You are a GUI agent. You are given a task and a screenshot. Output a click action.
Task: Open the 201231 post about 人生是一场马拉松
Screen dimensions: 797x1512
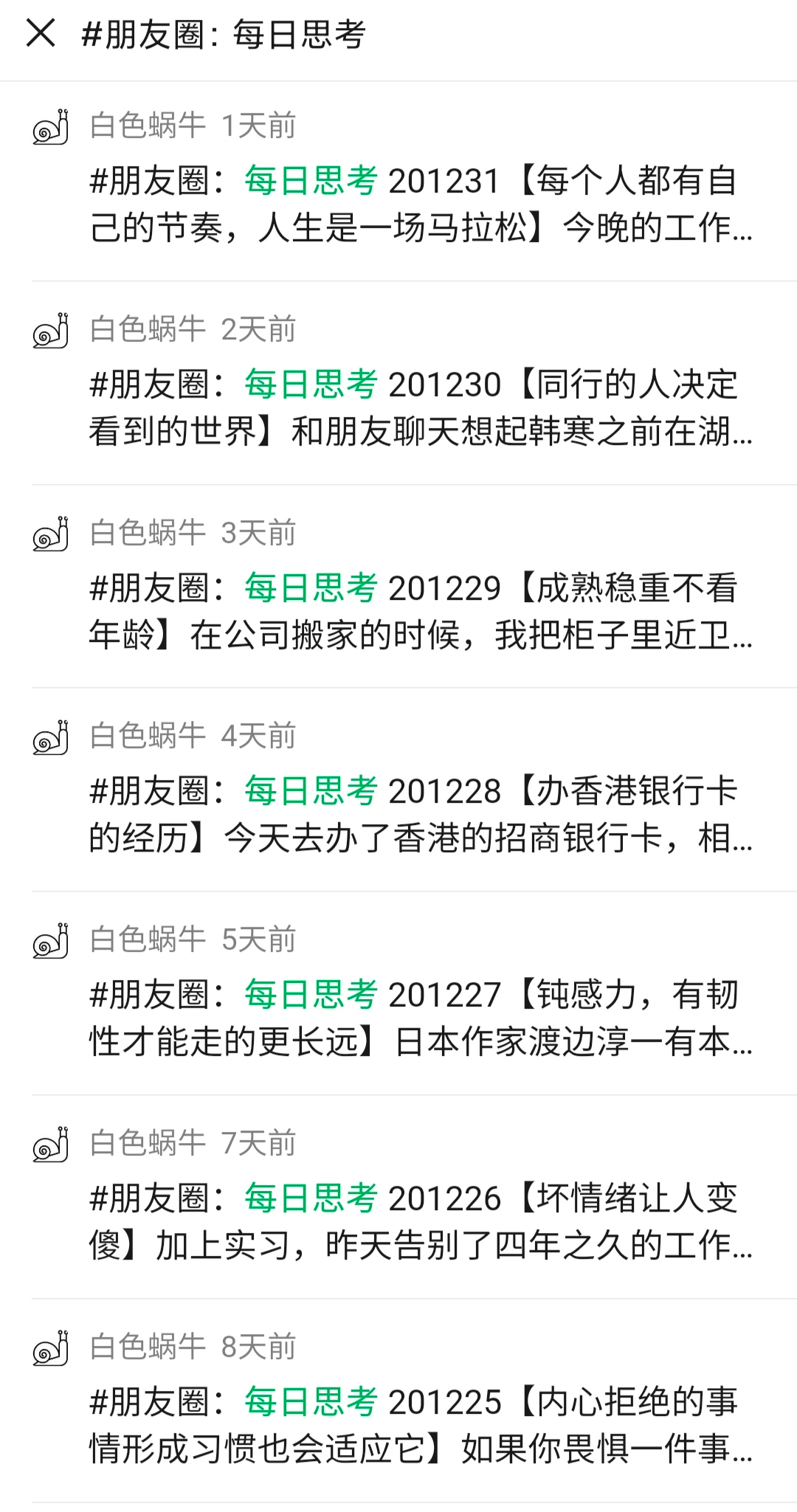[x=421, y=204]
